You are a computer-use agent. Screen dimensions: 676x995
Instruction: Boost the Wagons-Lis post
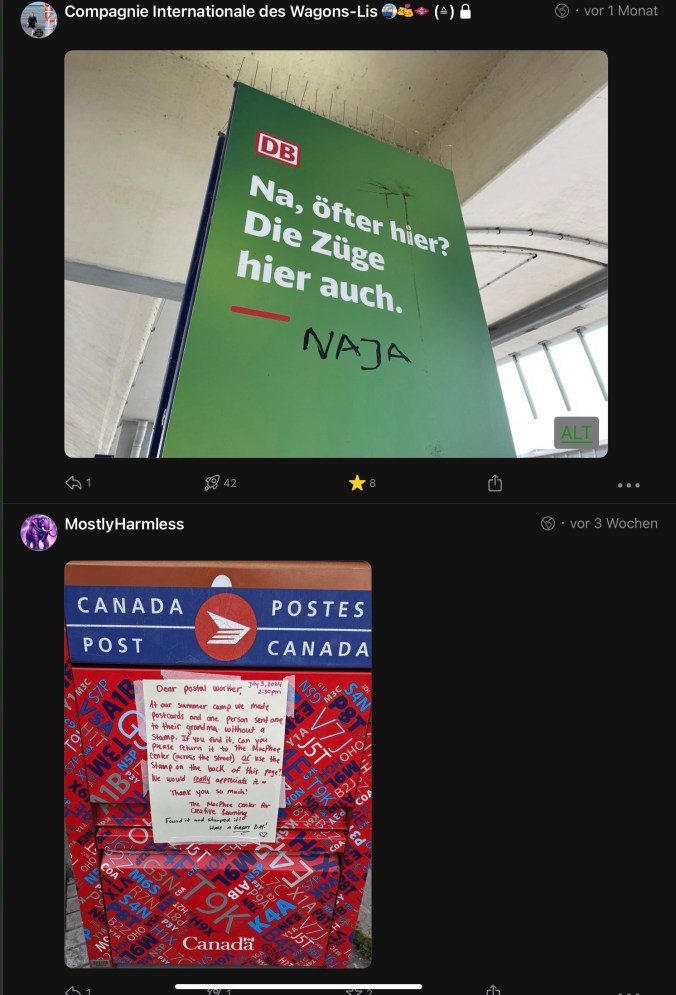tap(212, 483)
